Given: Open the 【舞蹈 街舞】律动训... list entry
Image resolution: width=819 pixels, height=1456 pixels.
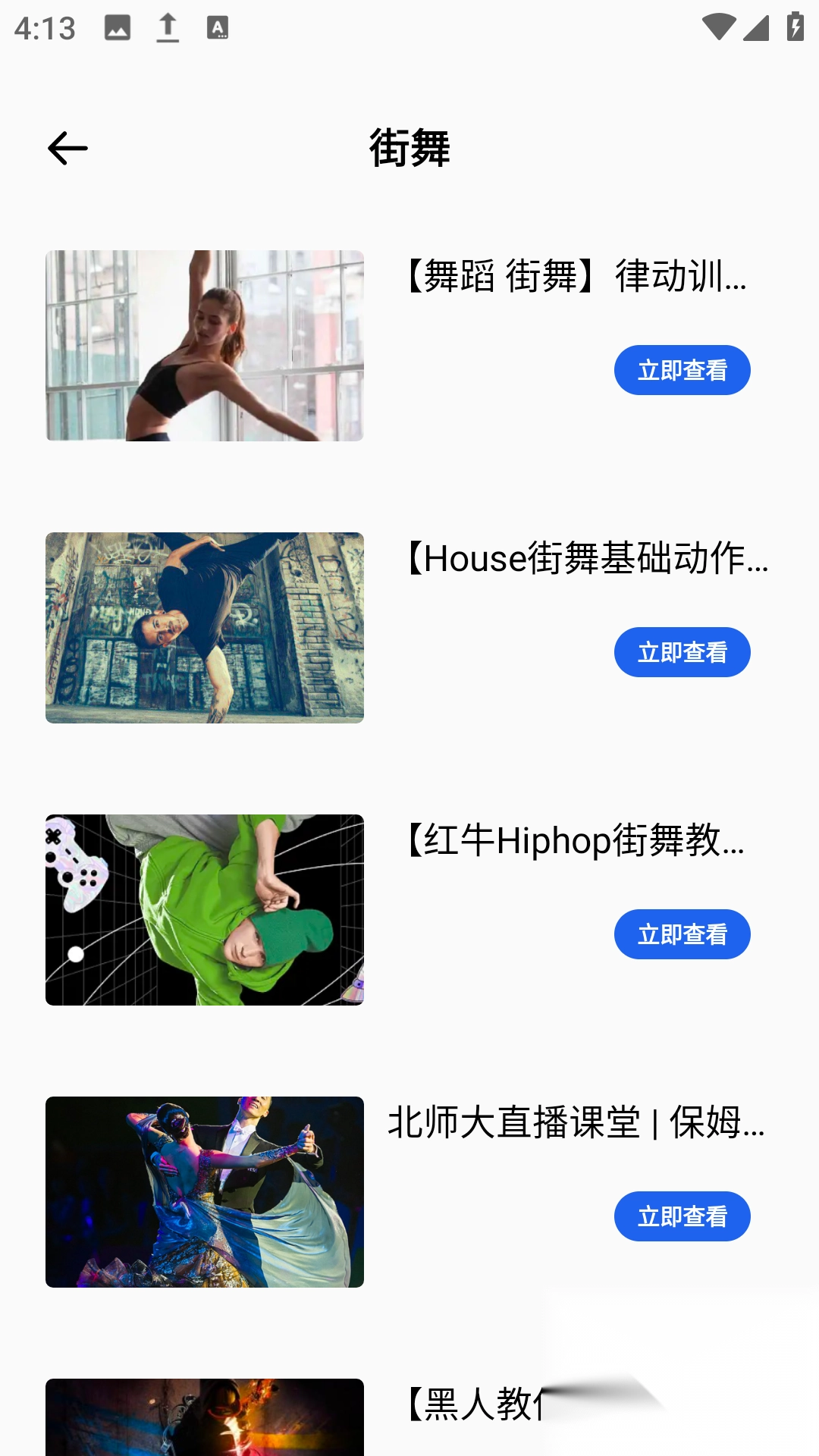Looking at the screenshot, I should pos(574,281).
